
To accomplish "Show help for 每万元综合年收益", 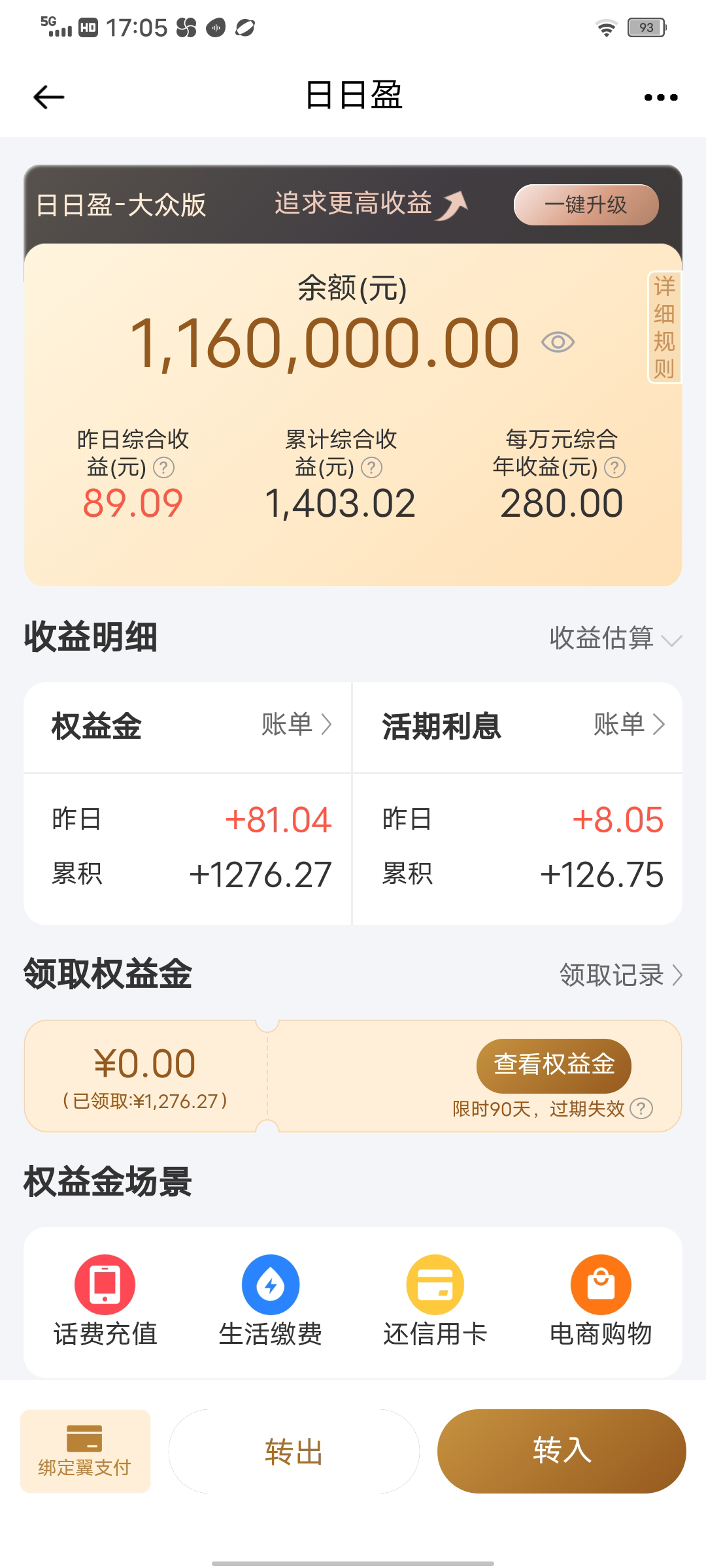I will (x=614, y=468).
